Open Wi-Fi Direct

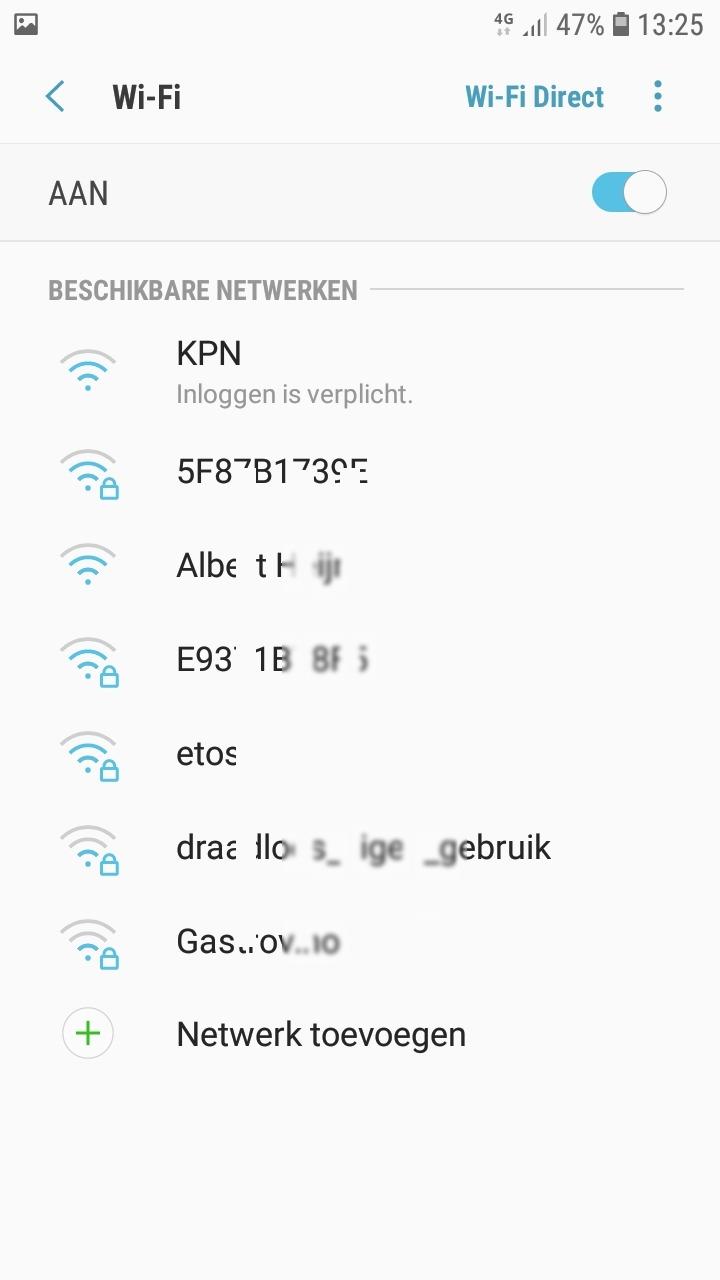pyautogui.click(x=534, y=97)
